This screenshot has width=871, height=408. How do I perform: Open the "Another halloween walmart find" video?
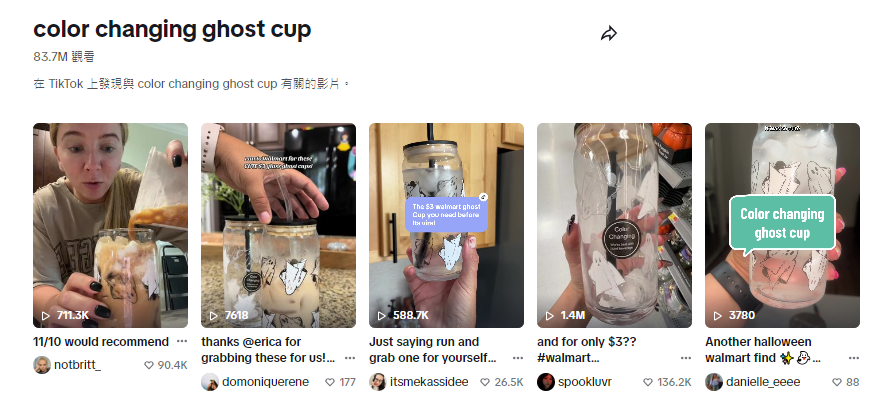coord(782,225)
